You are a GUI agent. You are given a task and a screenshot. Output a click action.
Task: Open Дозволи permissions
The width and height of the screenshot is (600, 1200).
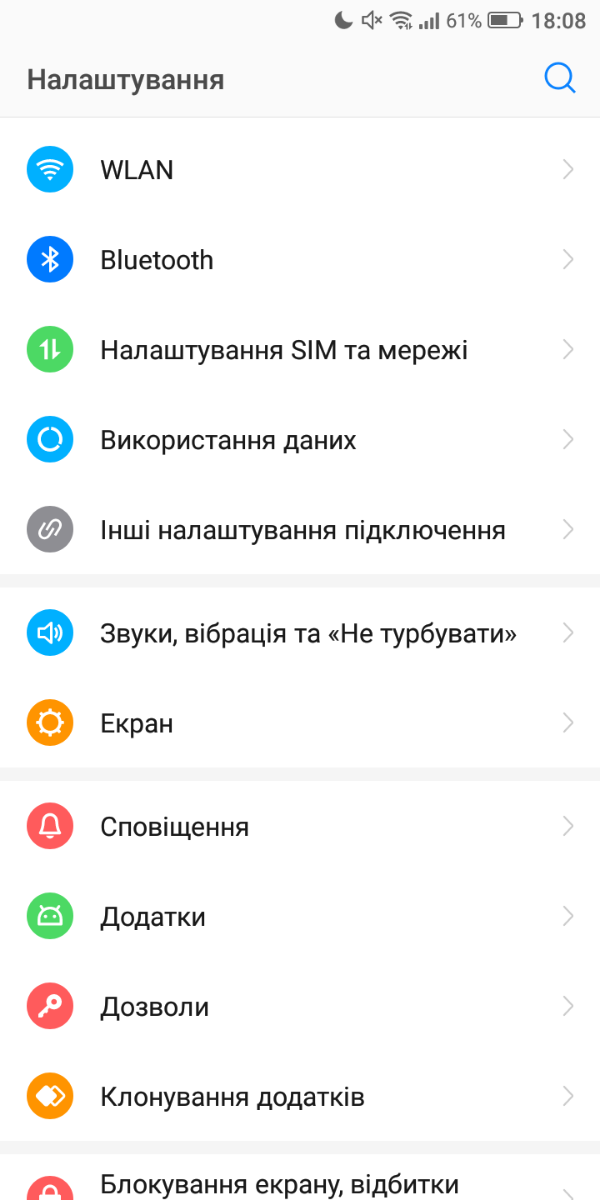(x=300, y=1007)
